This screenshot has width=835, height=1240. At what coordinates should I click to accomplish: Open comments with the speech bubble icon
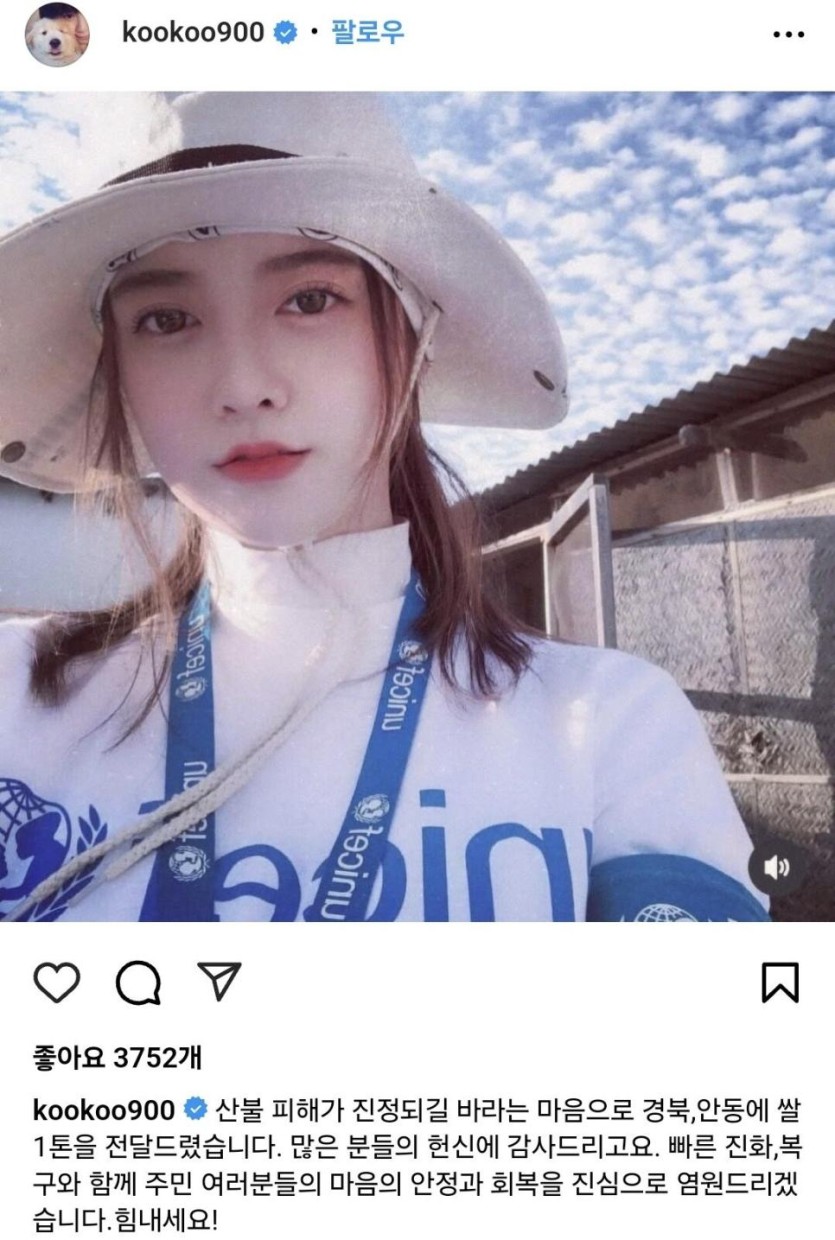pos(138,982)
